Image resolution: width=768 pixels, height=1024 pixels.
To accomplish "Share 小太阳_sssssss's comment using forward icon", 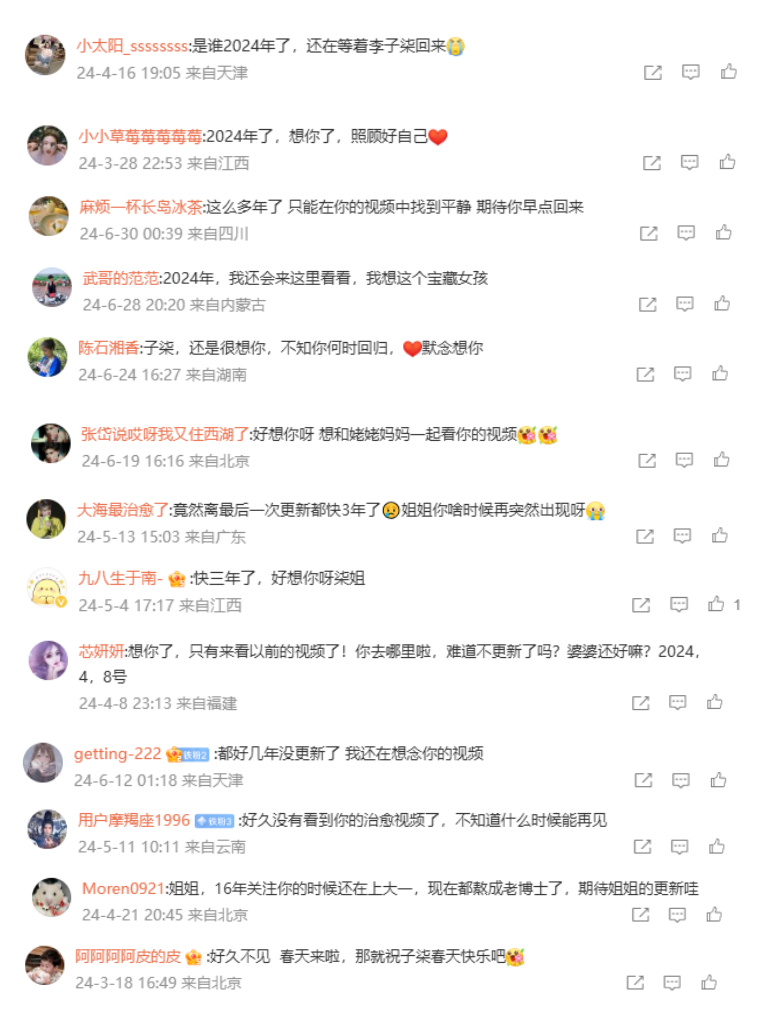I will pos(653,72).
